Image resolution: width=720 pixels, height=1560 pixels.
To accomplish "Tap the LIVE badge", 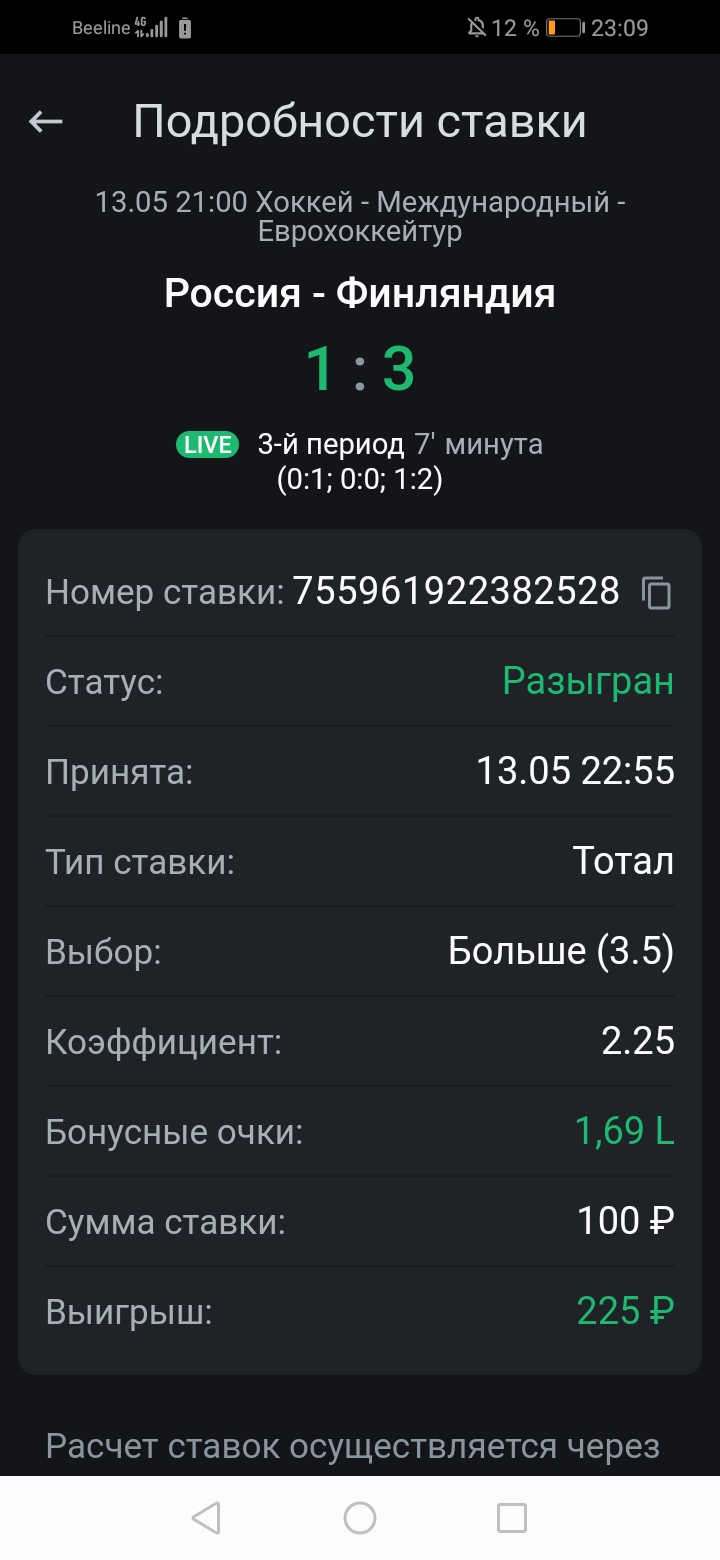I will (206, 443).
